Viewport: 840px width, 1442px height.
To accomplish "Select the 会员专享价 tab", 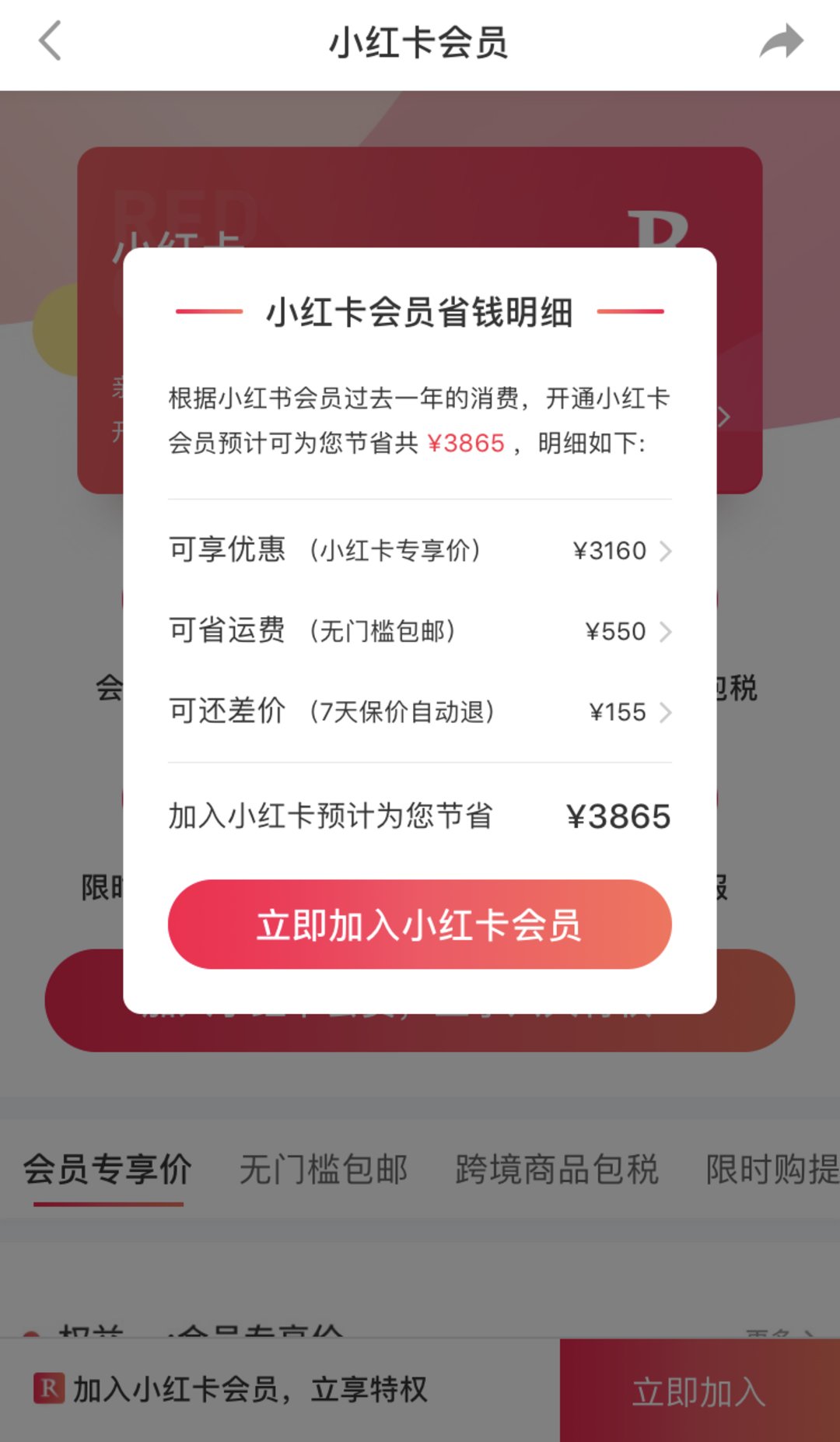I will pyautogui.click(x=107, y=1167).
